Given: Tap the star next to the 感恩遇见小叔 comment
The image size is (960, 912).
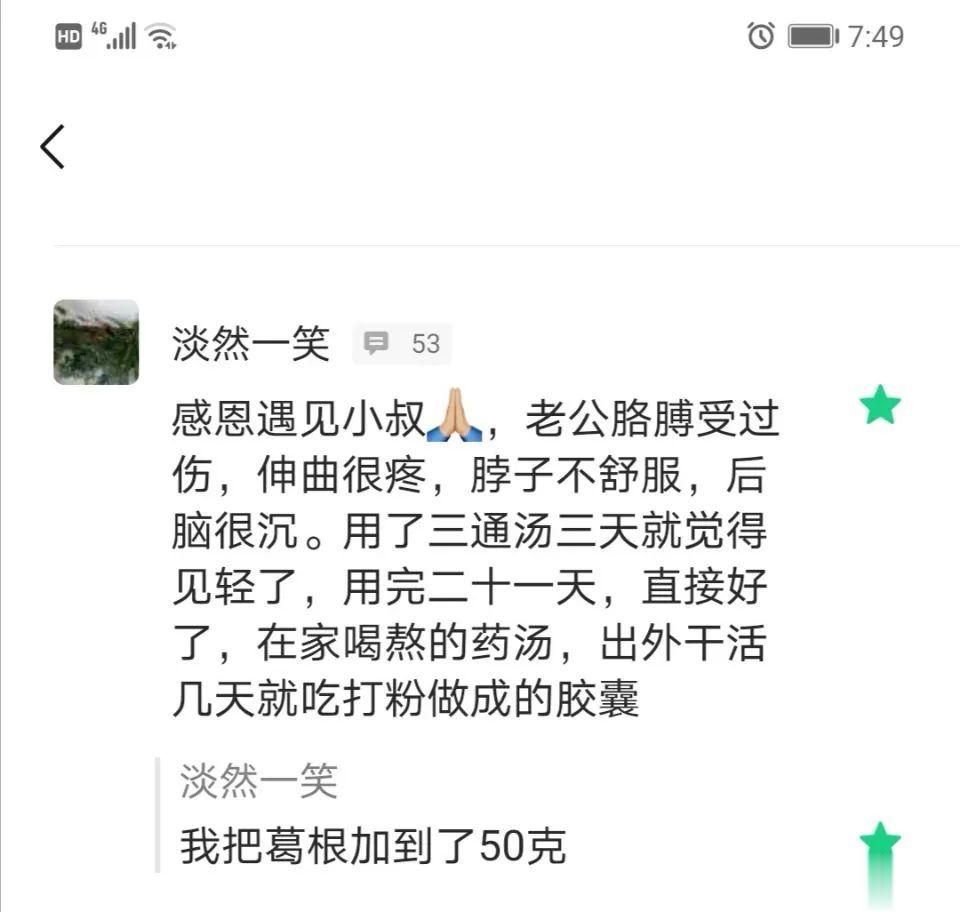Looking at the screenshot, I should click(880, 406).
